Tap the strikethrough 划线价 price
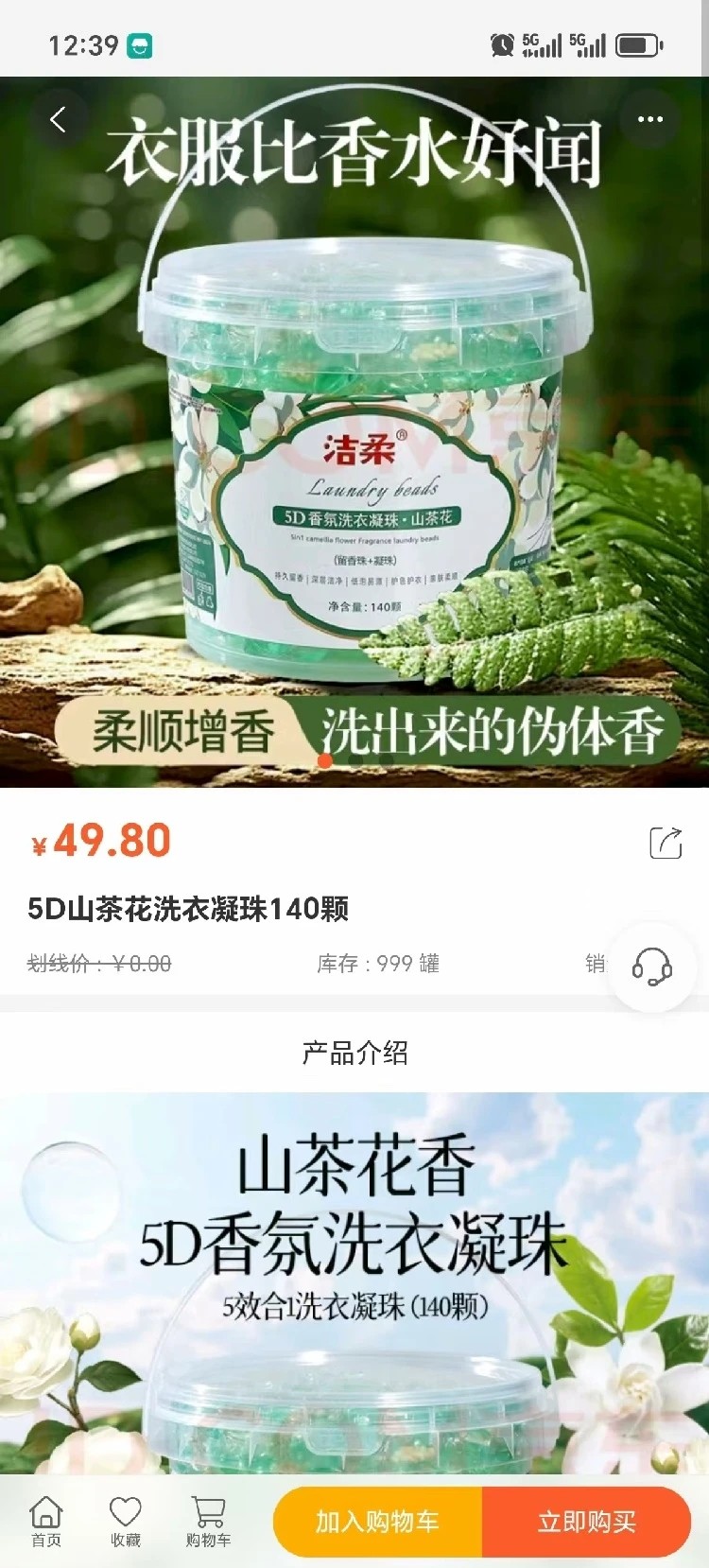Screen dimensions: 709x1568 pos(97,964)
